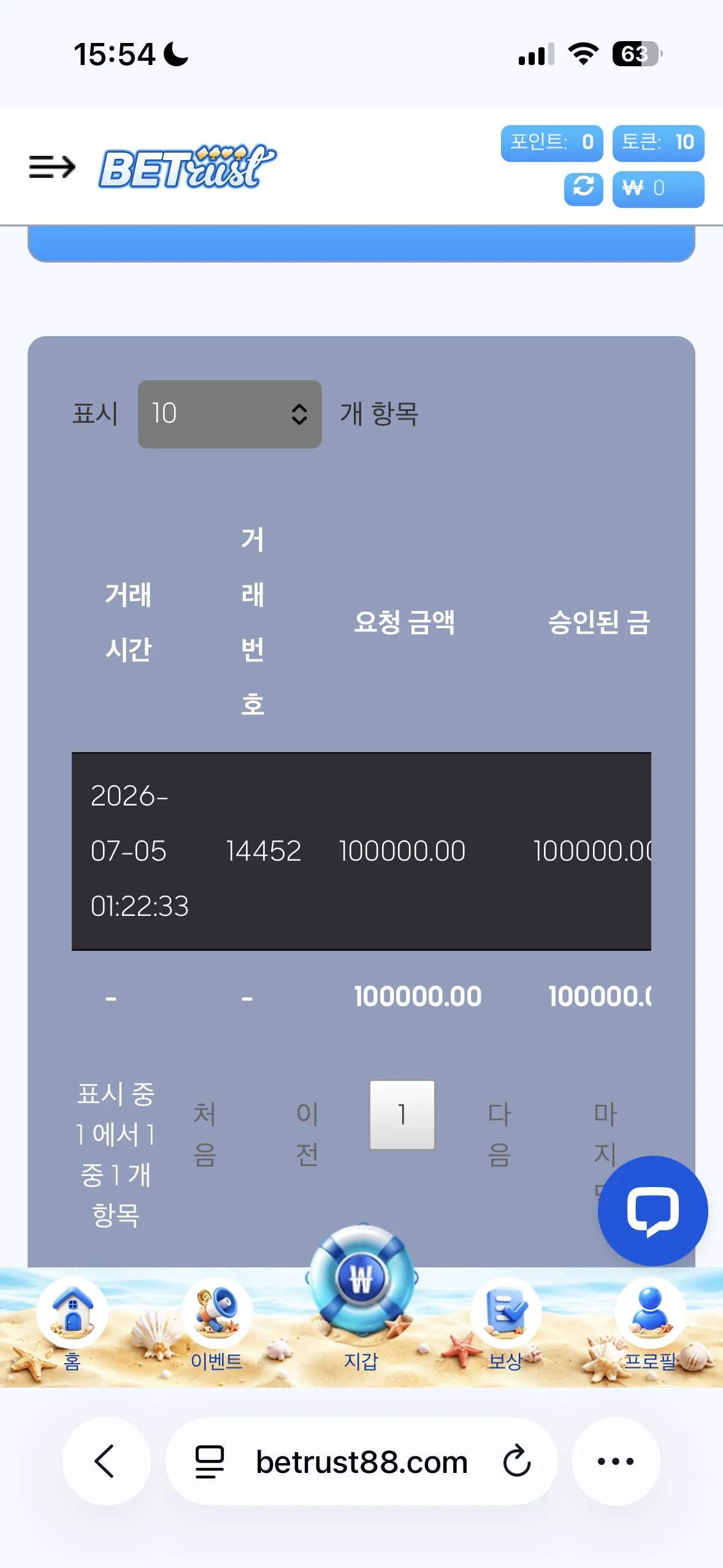Reload the page in the browser bar
The width and height of the screenshot is (723, 1568).
tap(516, 1461)
